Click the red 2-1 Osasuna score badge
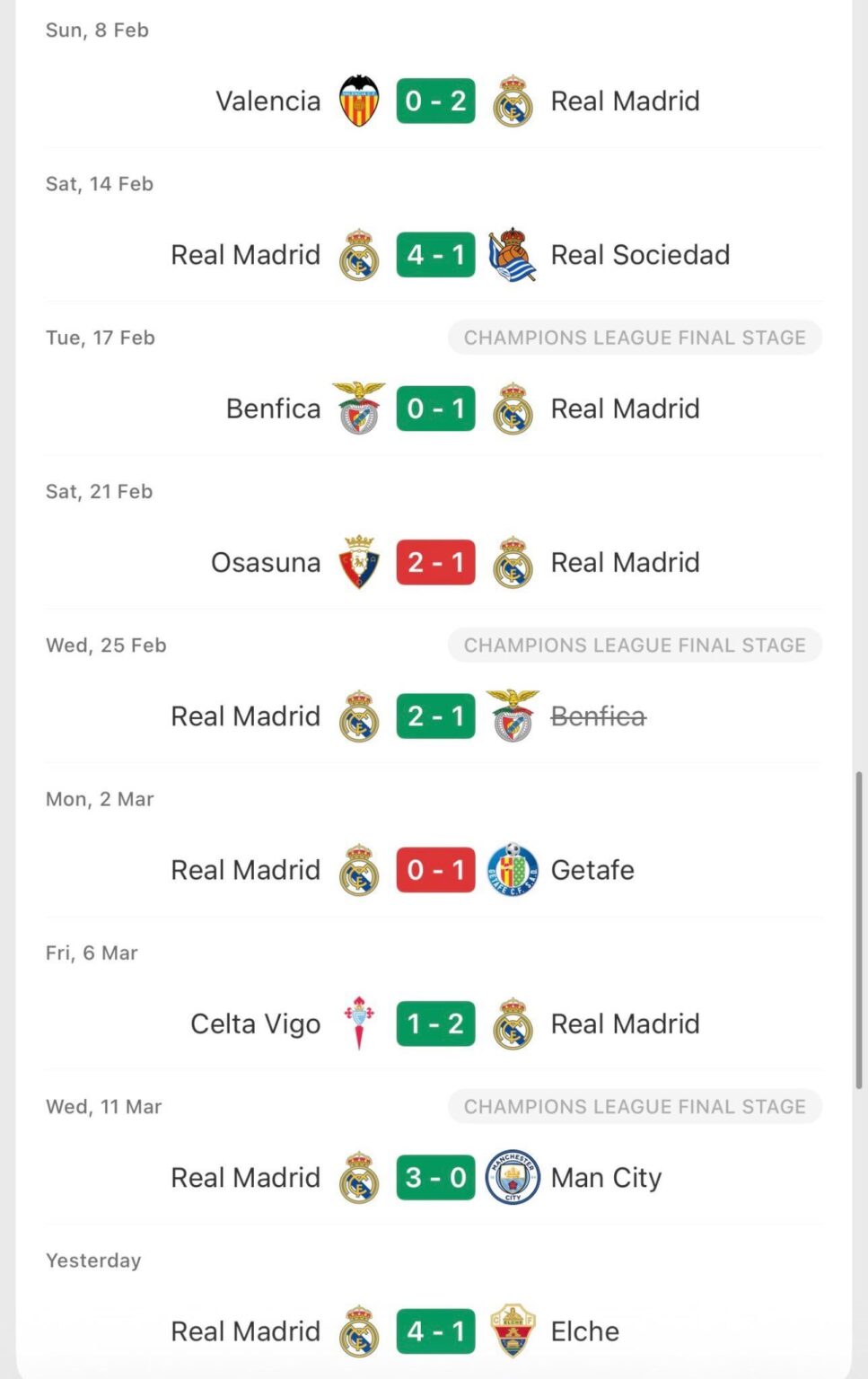Viewport: 868px width, 1379px height. tap(434, 562)
